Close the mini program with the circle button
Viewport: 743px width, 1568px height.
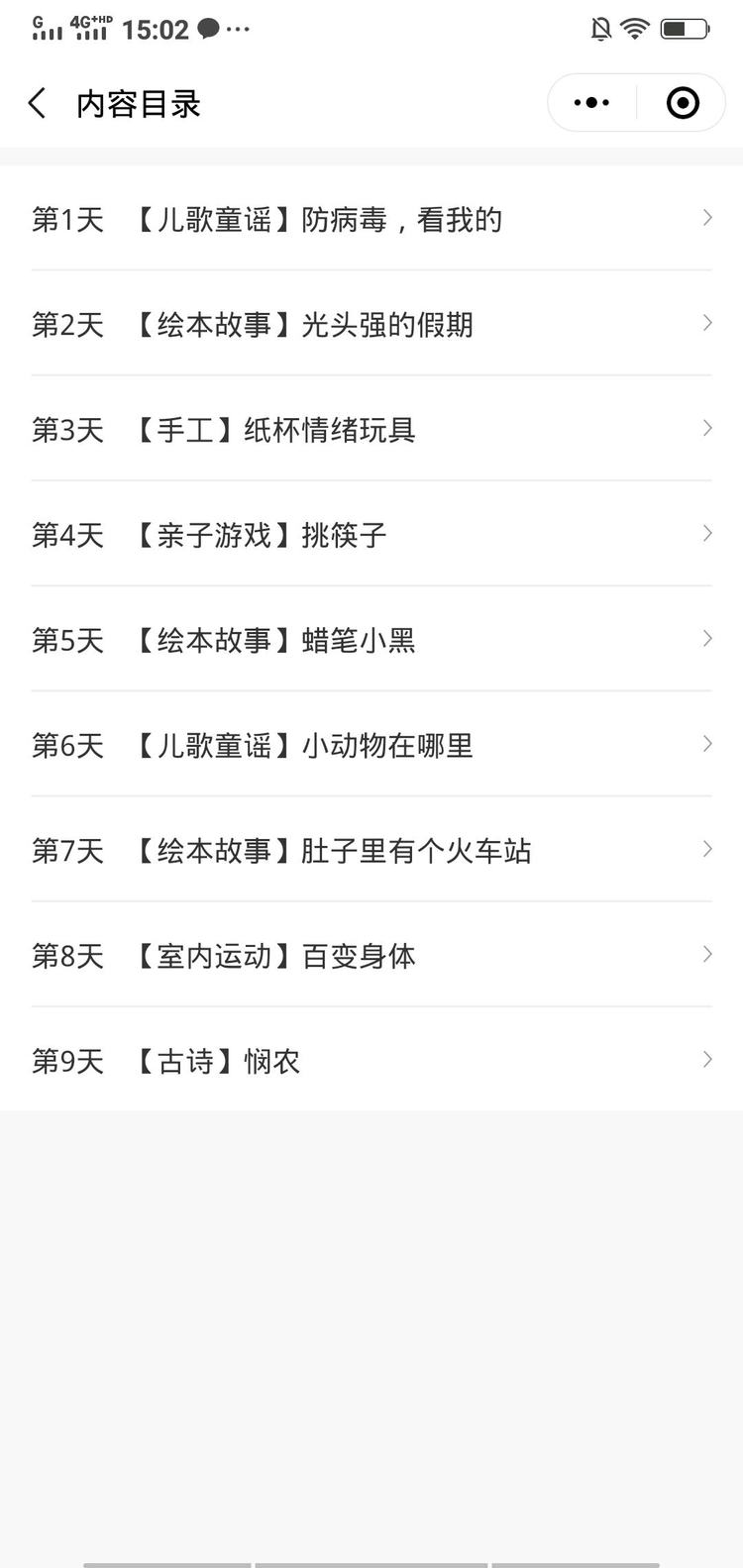[x=683, y=103]
